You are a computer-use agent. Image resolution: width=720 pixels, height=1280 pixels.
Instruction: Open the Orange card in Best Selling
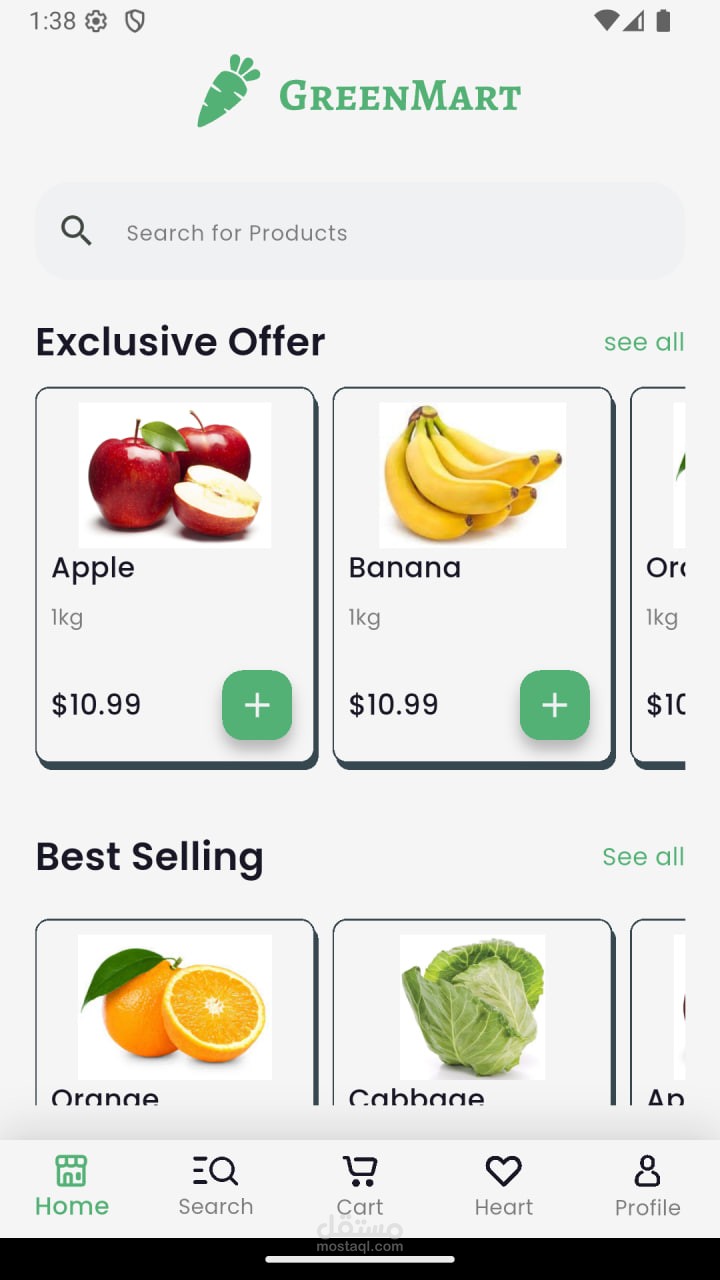click(x=175, y=1010)
